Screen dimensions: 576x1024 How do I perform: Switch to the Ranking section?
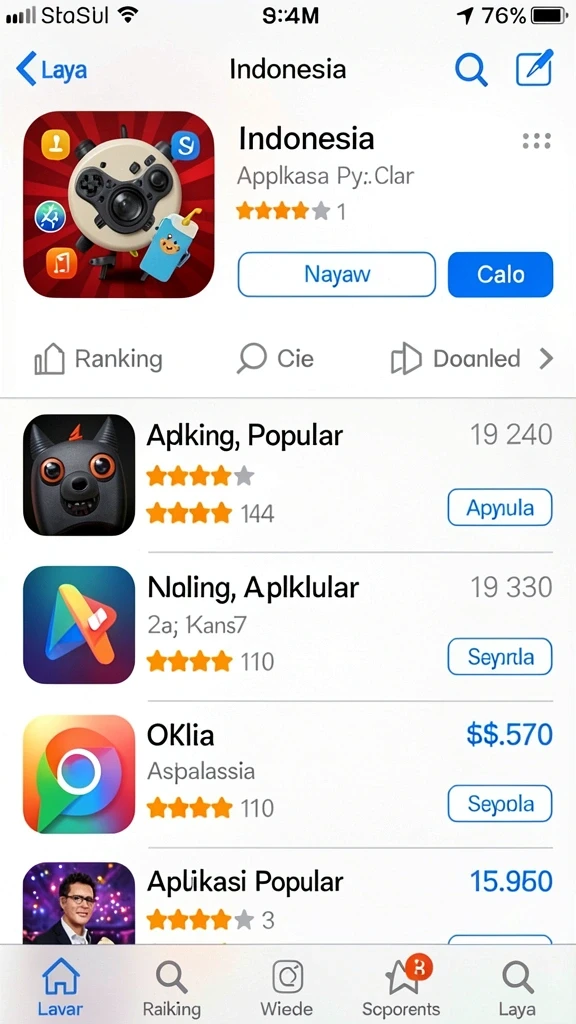tap(98, 359)
